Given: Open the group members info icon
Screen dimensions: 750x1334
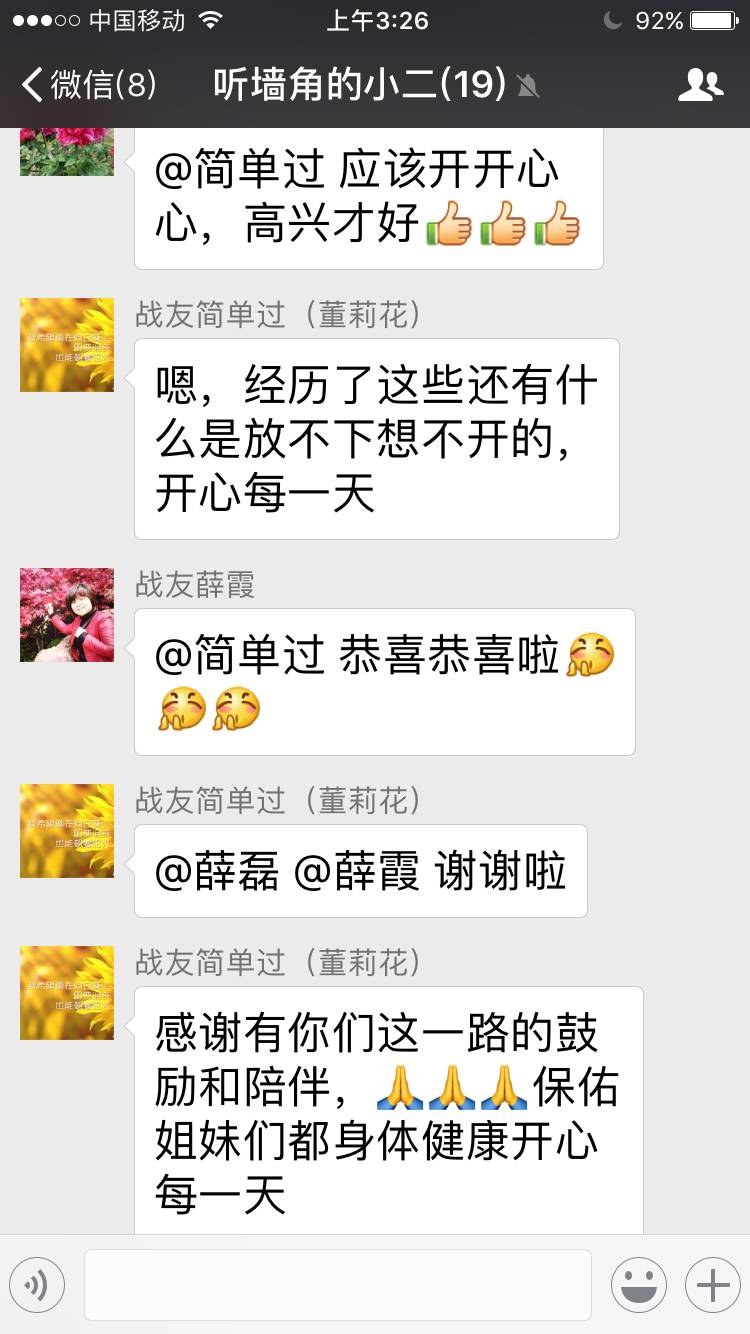Looking at the screenshot, I should pos(700,85).
